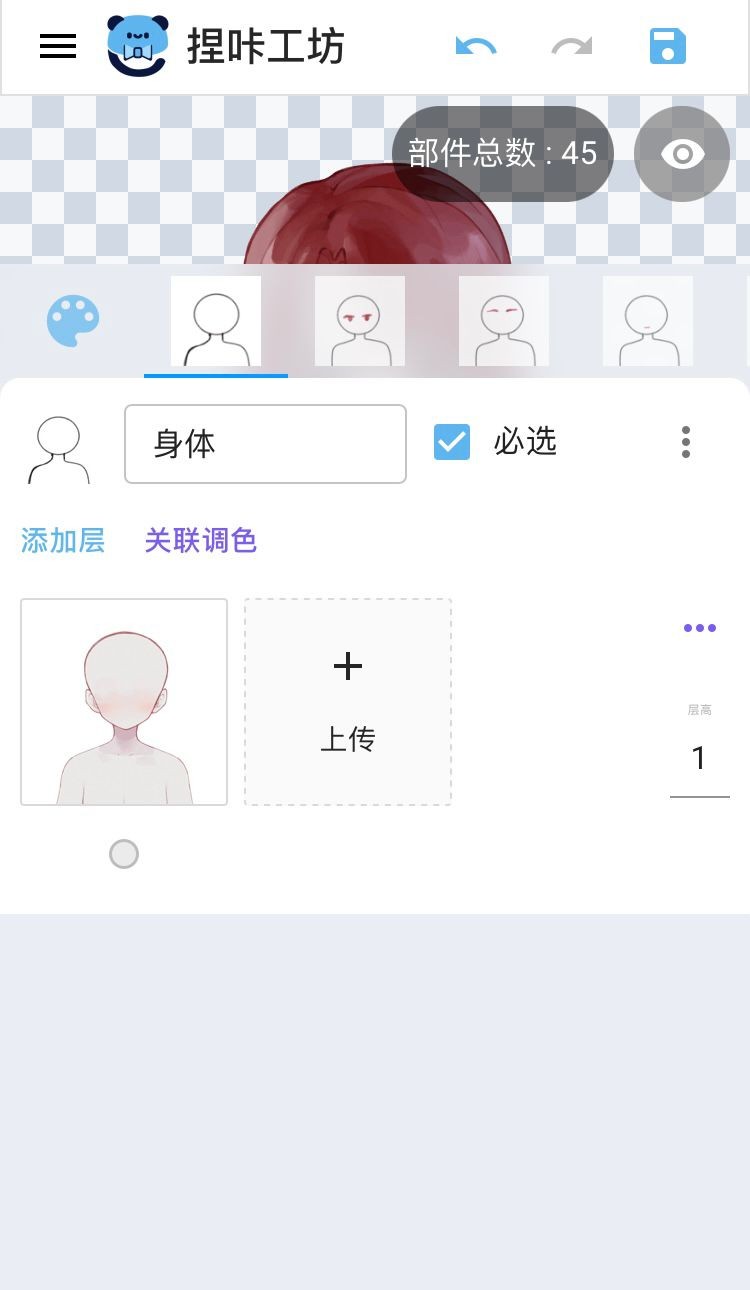750x1290 pixels.
Task: Open the hamburger navigation menu
Action: coord(57,46)
